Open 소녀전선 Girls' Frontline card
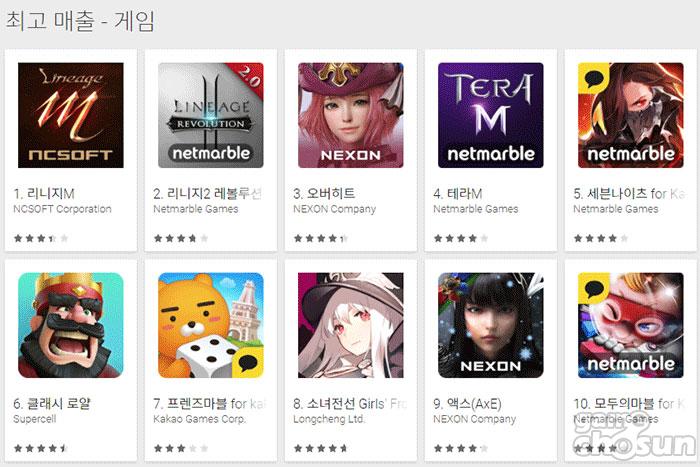This screenshot has width=700, height=467. pyautogui.click(x=350, y=325)
